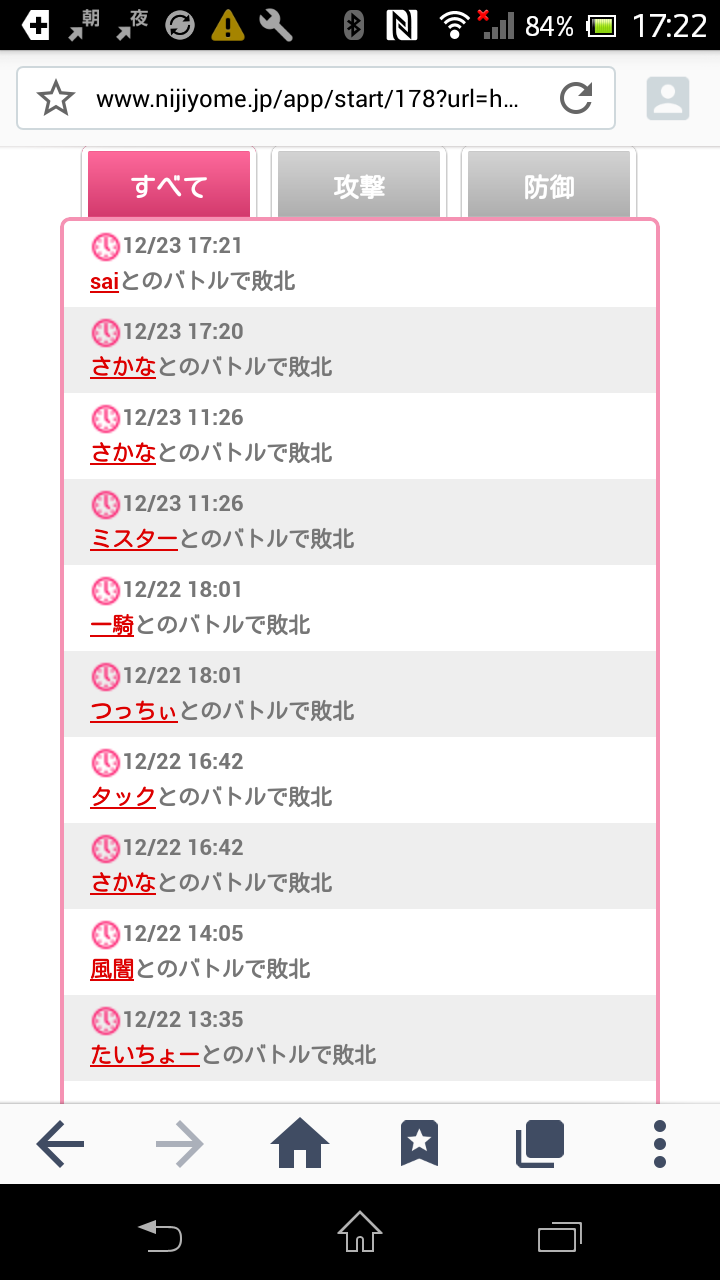Open the browser home page
The height and width of the screenshot is (1280, 720).
300,1144
